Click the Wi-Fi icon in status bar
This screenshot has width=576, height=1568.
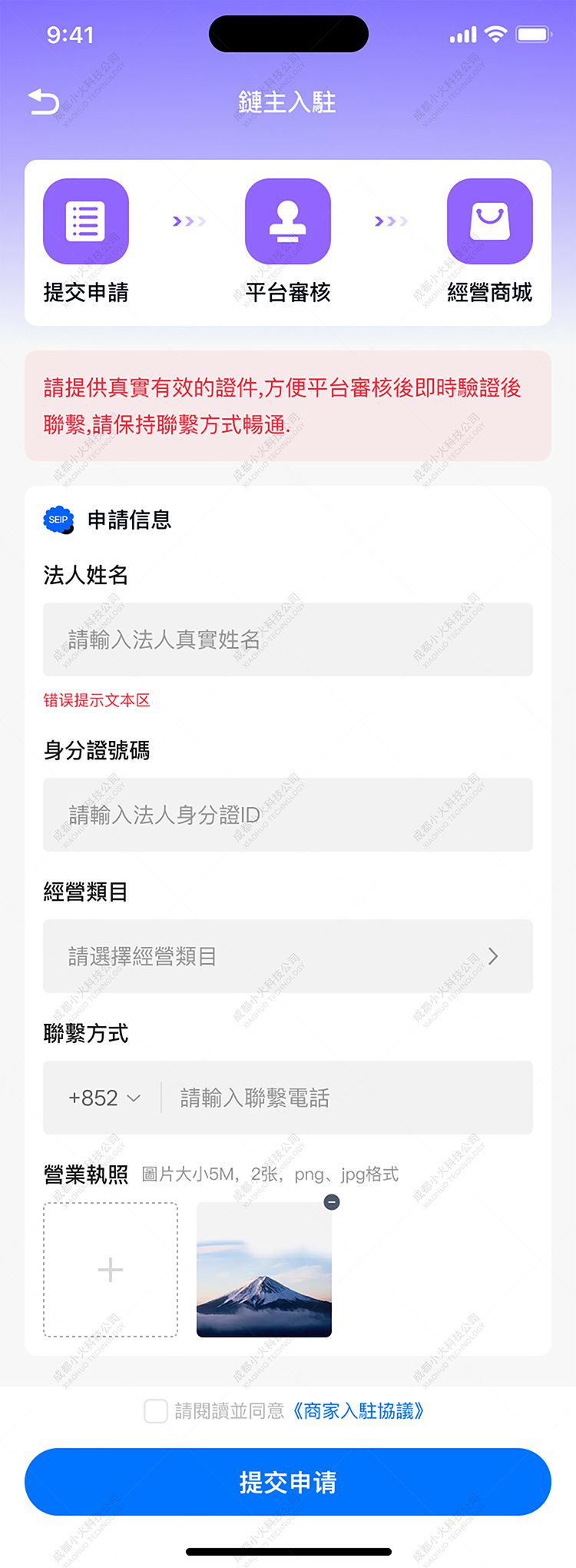[x=496, y=35]
